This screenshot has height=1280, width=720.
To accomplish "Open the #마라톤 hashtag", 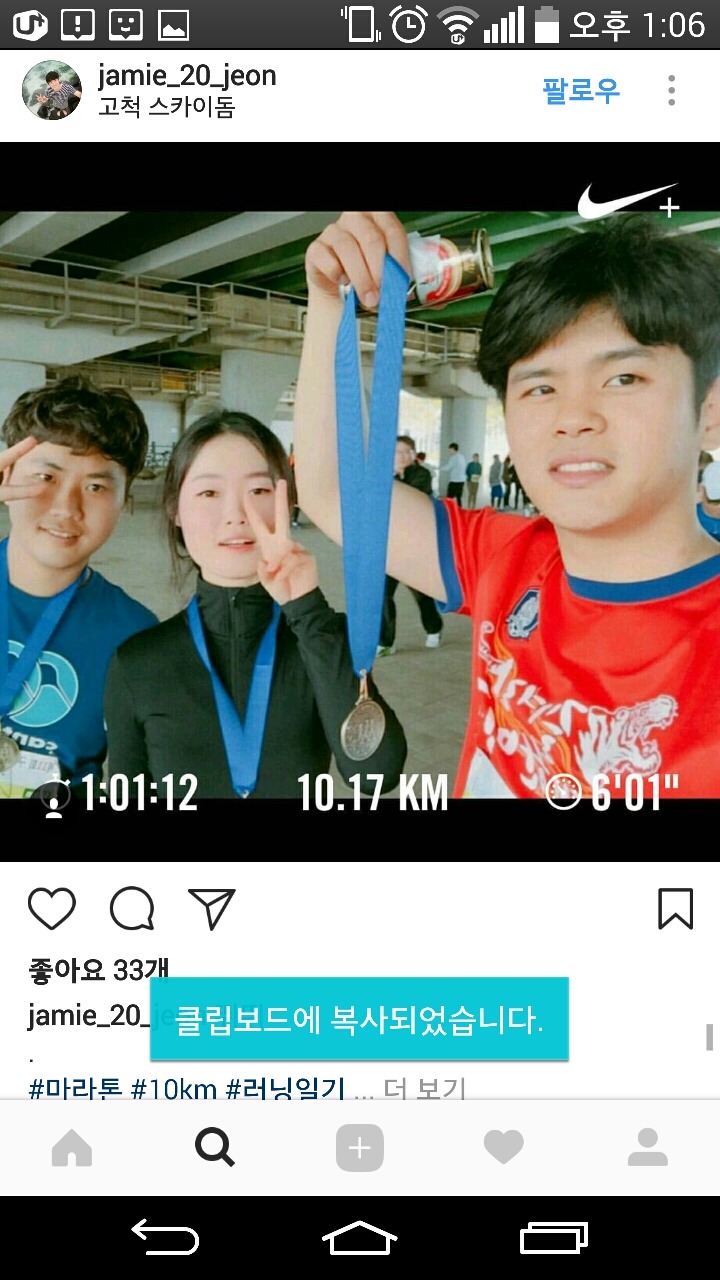I will pos(76,1089).
